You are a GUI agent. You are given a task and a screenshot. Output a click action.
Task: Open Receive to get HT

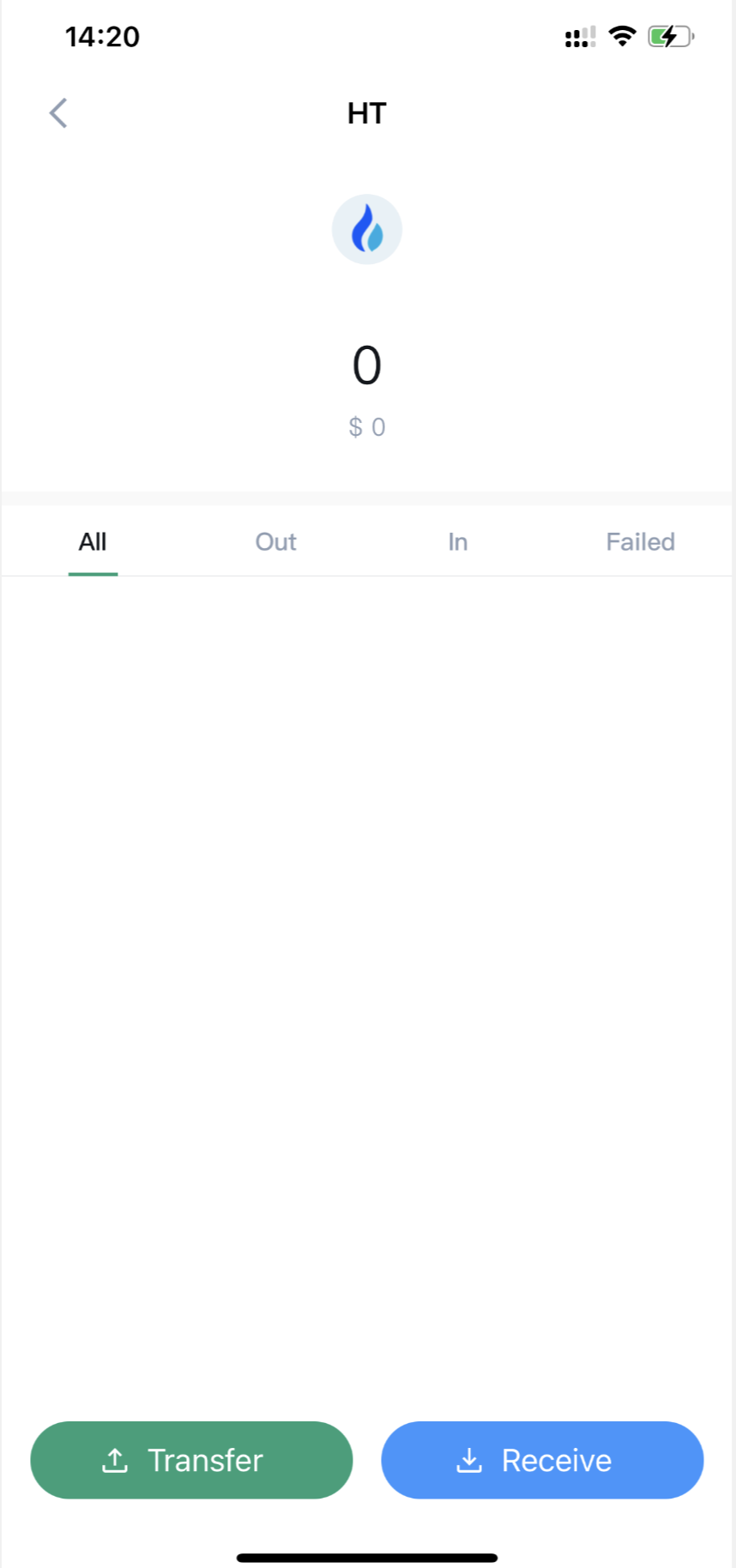542,1460
